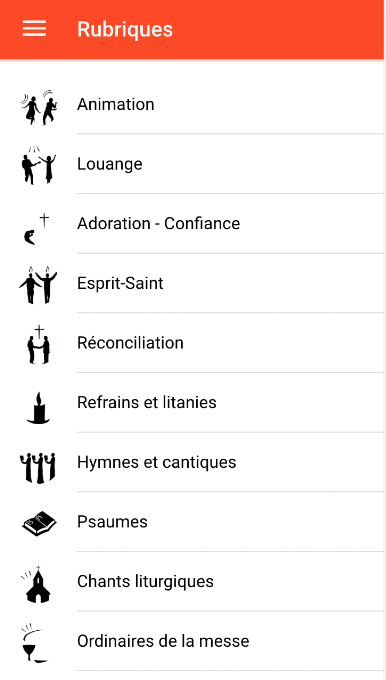
Task: Choose Refrains et litanies
Action: pos(193,402)
